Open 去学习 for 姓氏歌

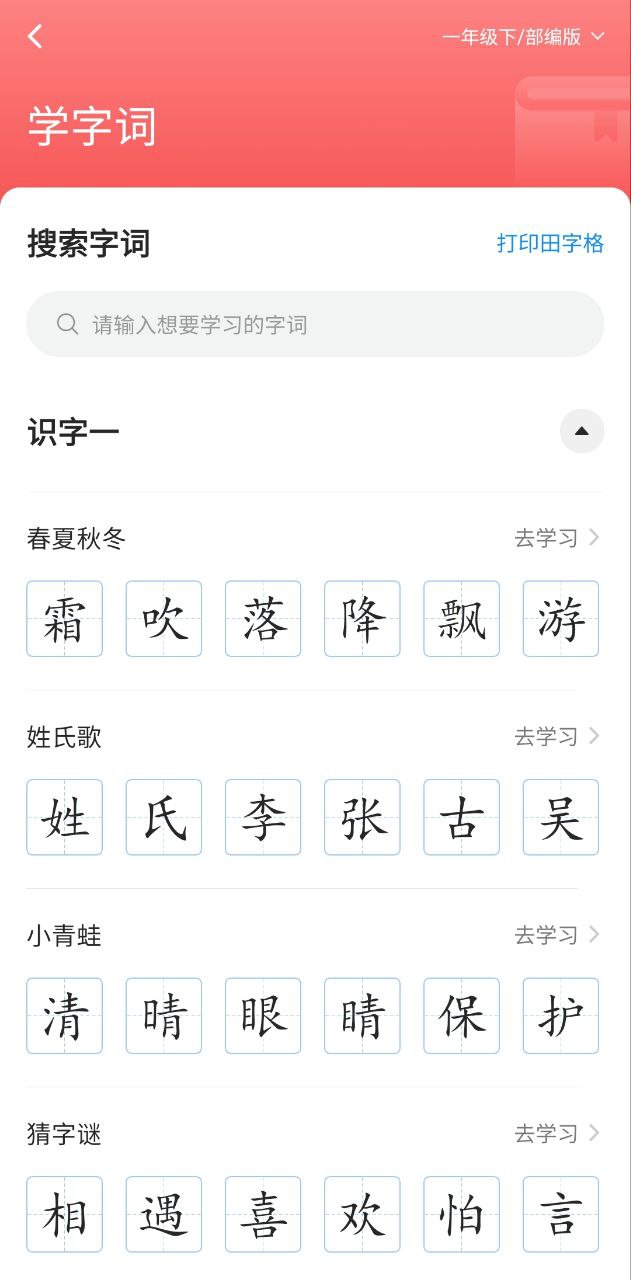coord(557,737)
